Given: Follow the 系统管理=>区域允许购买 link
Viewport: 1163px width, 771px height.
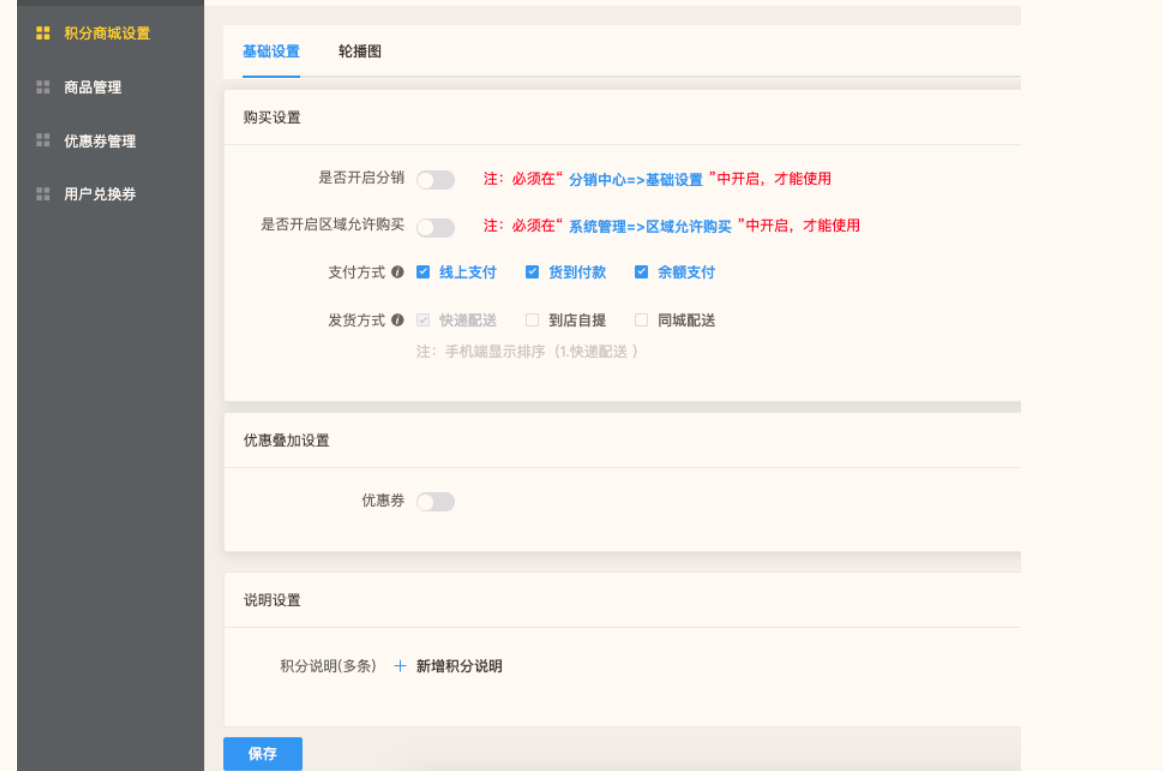Looking at the screenshot, I should (650, 227).
